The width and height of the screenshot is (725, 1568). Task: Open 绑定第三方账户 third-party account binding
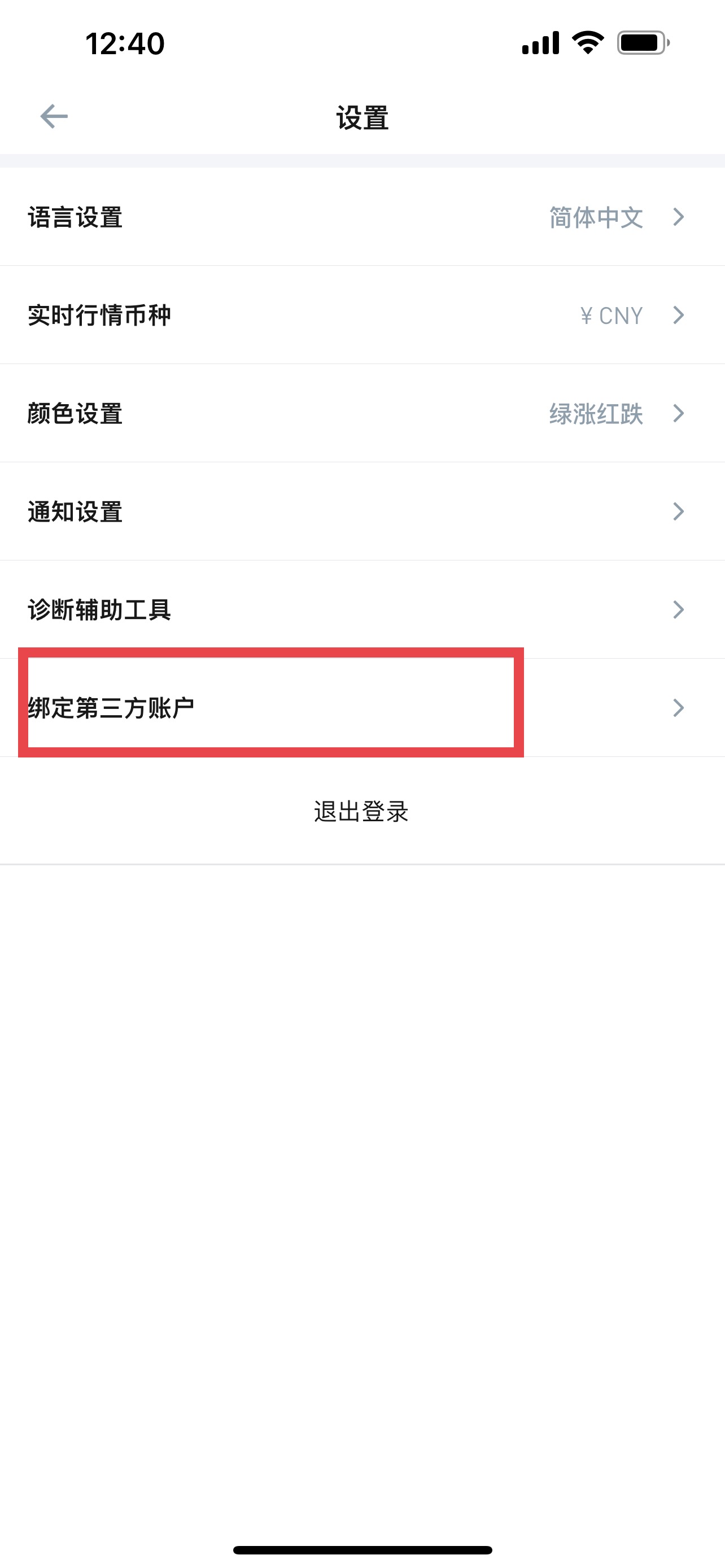click(362, 707)
